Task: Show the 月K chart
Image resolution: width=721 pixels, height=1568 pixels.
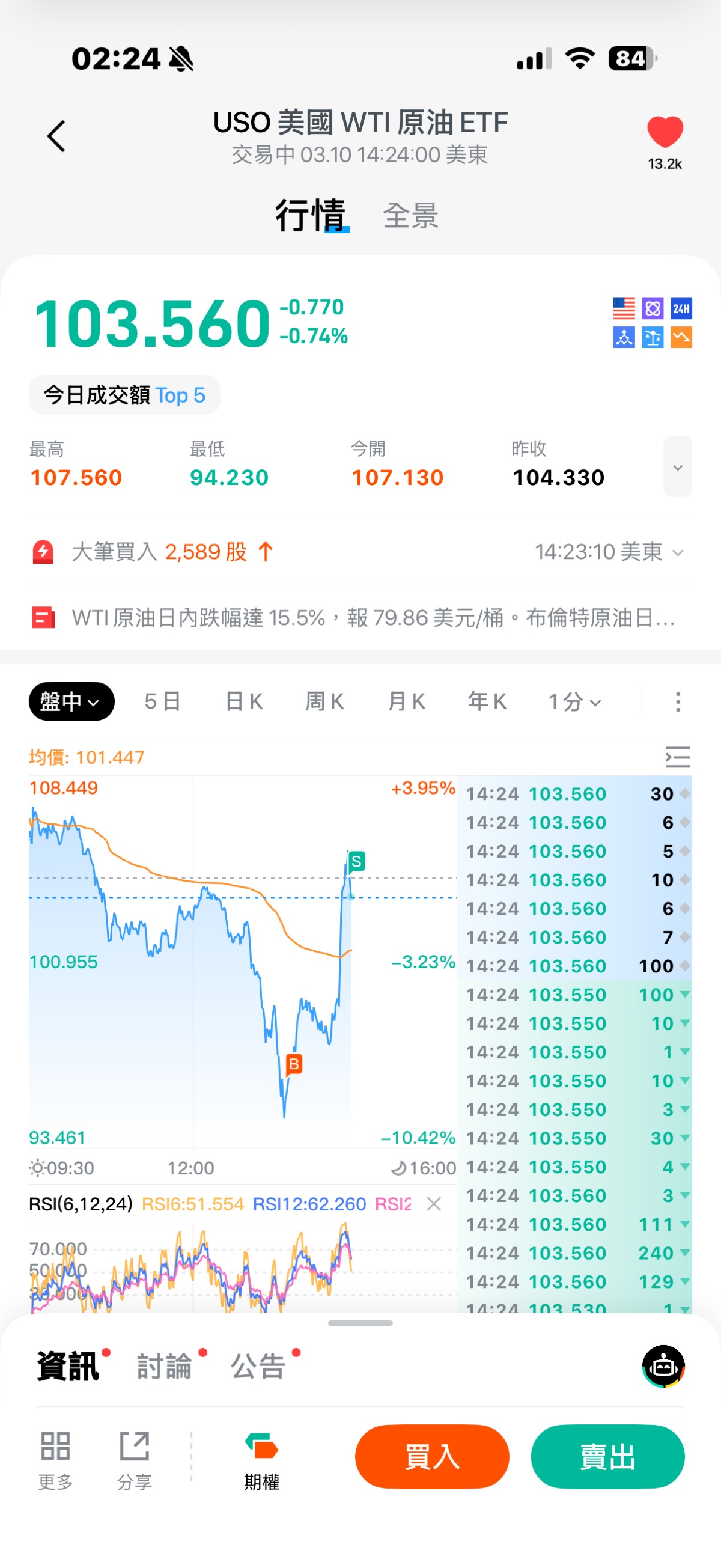Action: tap(406, 702)
